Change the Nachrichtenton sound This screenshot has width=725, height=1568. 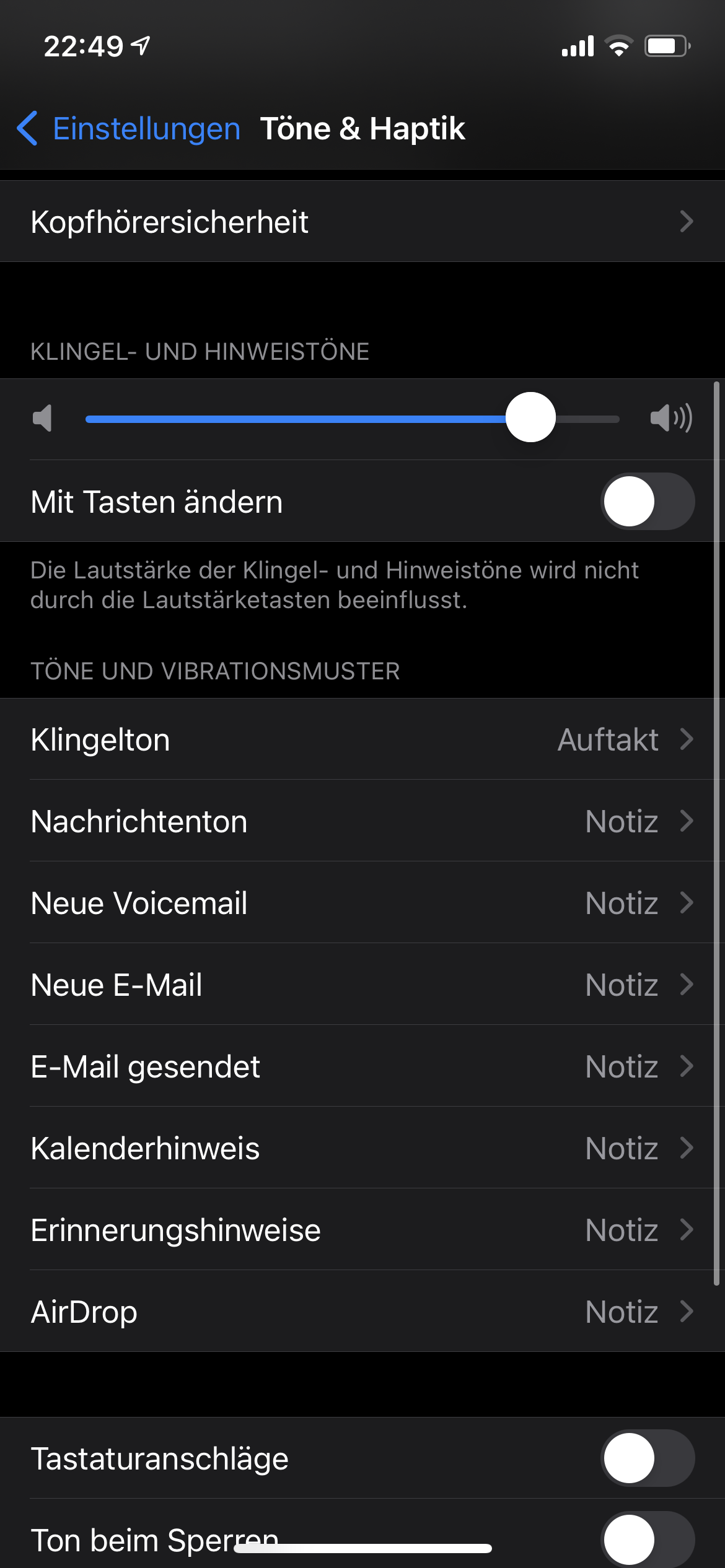pos(362,821)
